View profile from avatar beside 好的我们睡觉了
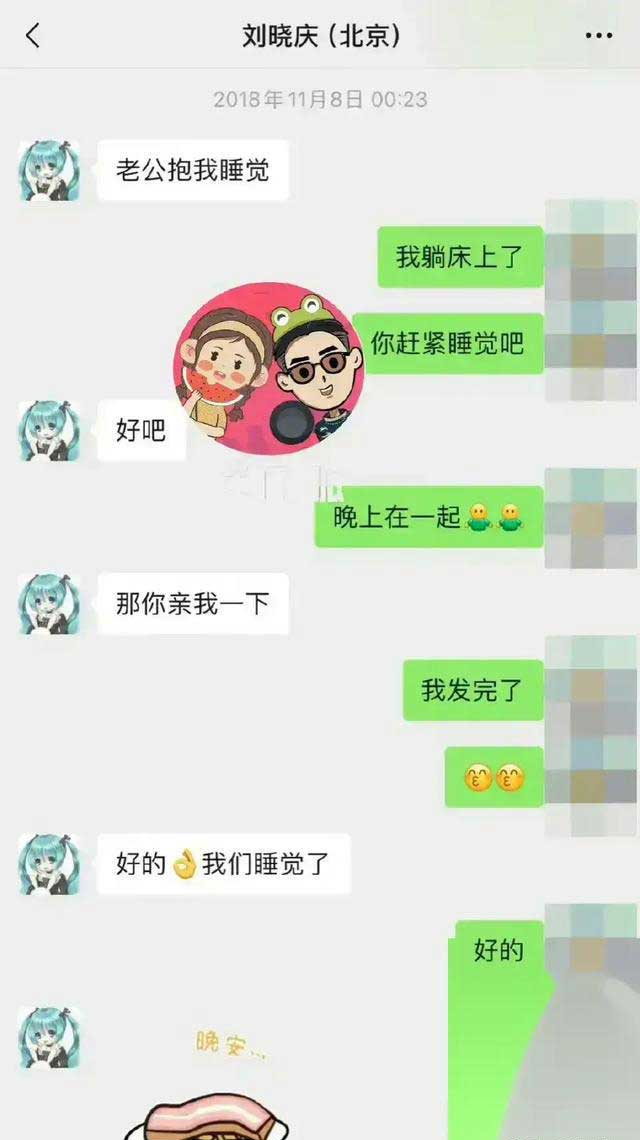 click(49, 864)
